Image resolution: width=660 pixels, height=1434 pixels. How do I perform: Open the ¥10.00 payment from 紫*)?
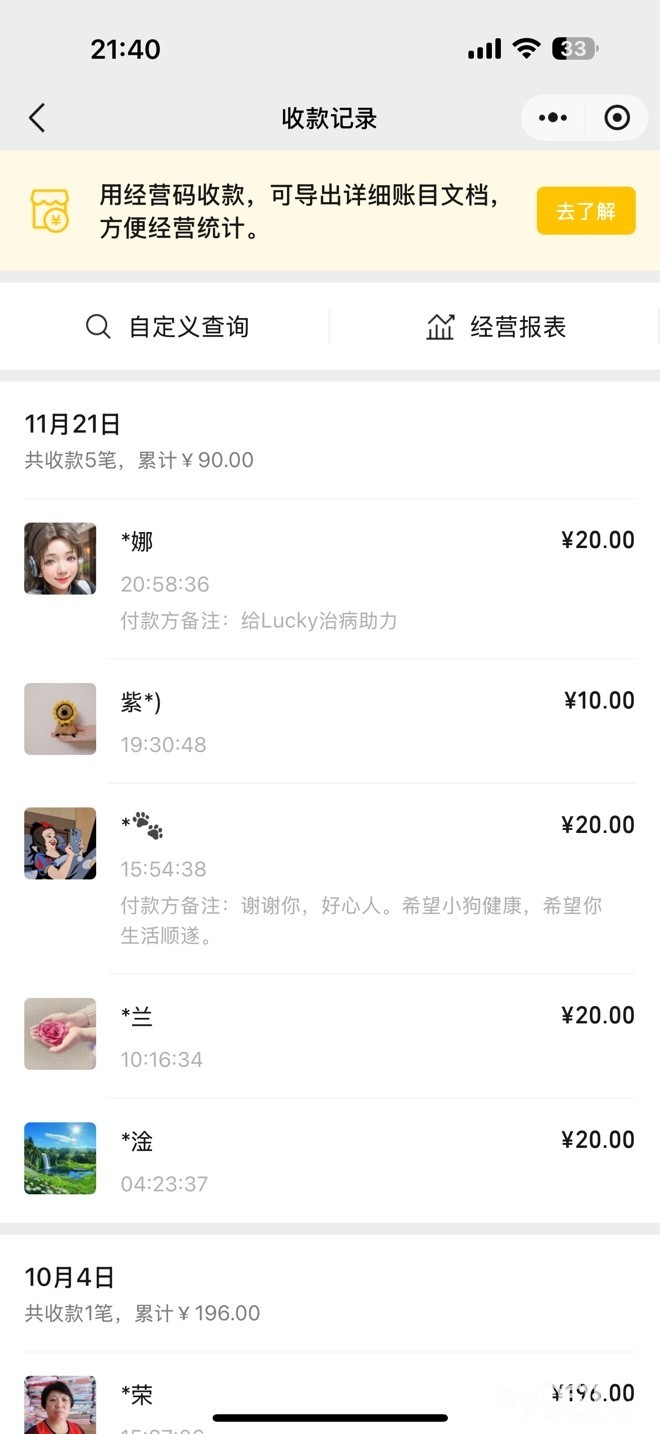click(x=330, y=720)
